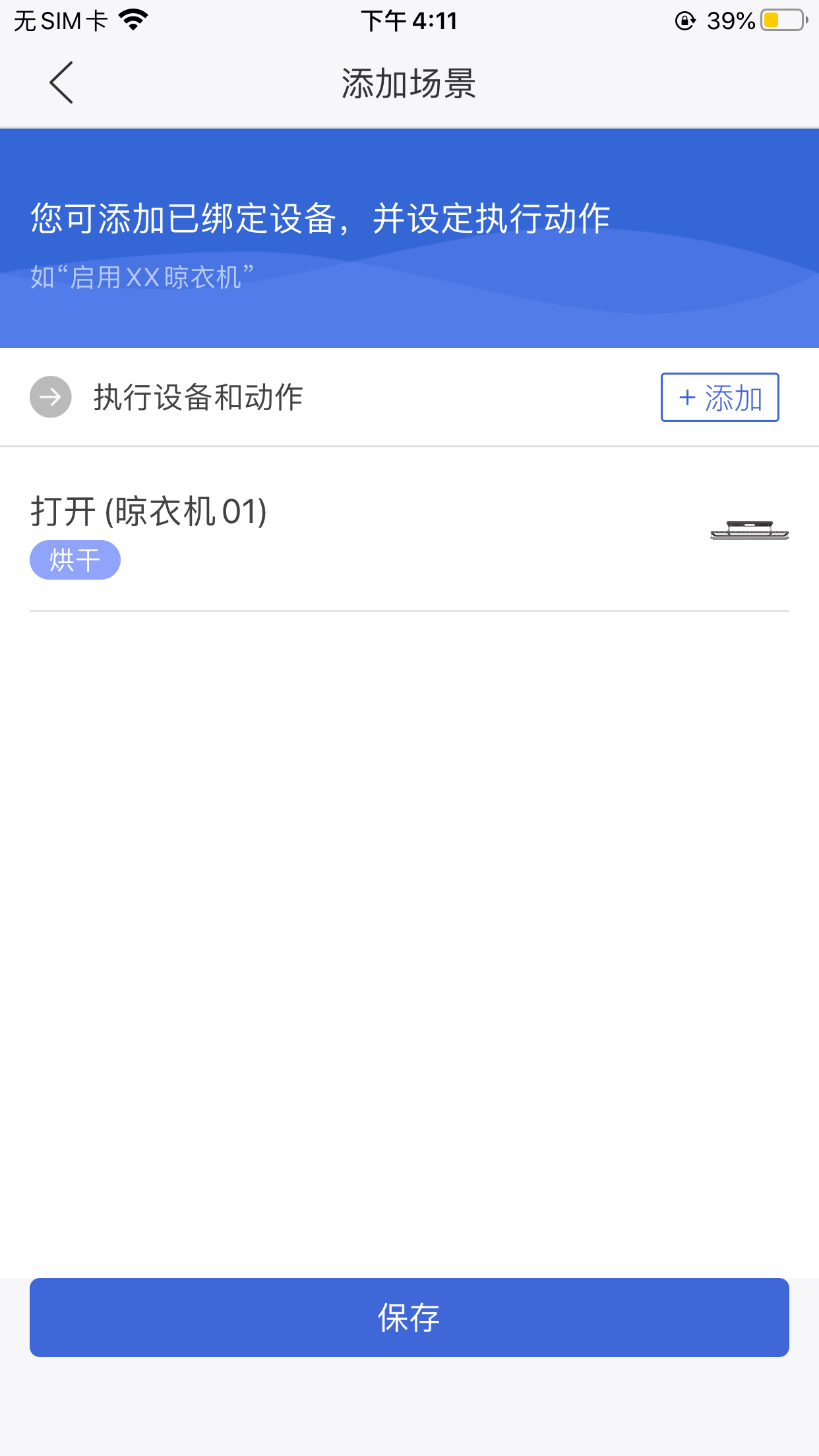
Task: Go back from the 添加场景 screen
Action: [61, 83]
